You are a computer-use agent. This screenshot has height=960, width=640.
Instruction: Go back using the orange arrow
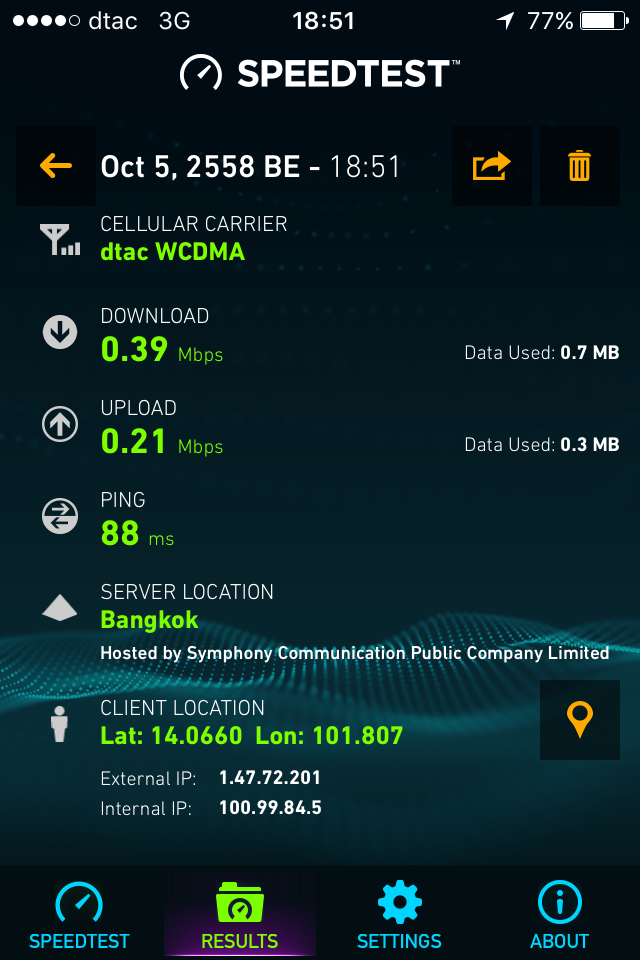pos(56,166)
